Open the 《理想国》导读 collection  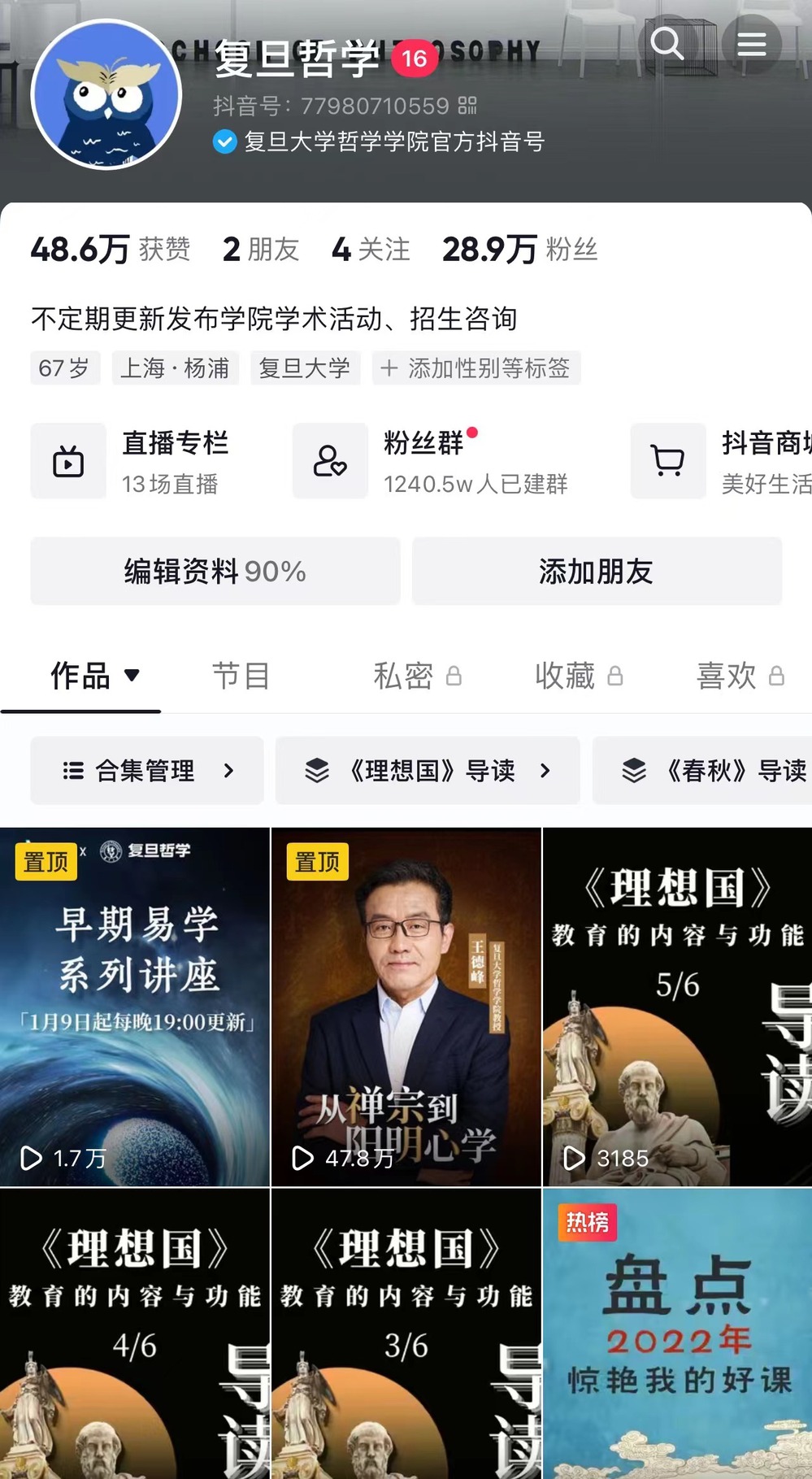pos(428,771)
